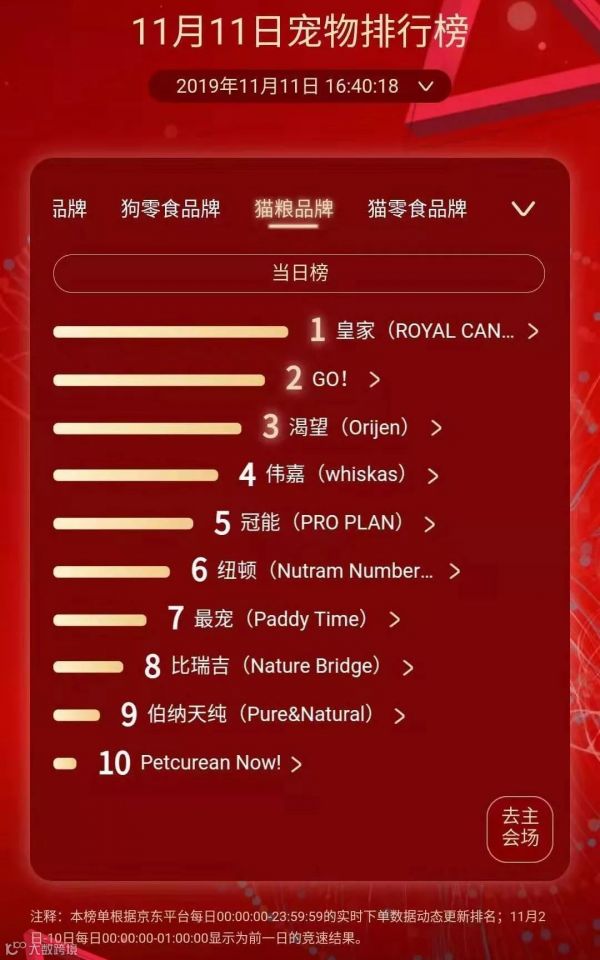Switch to the 狗零食品牌 tab
The image size is (600, 960).
[170, 209]
